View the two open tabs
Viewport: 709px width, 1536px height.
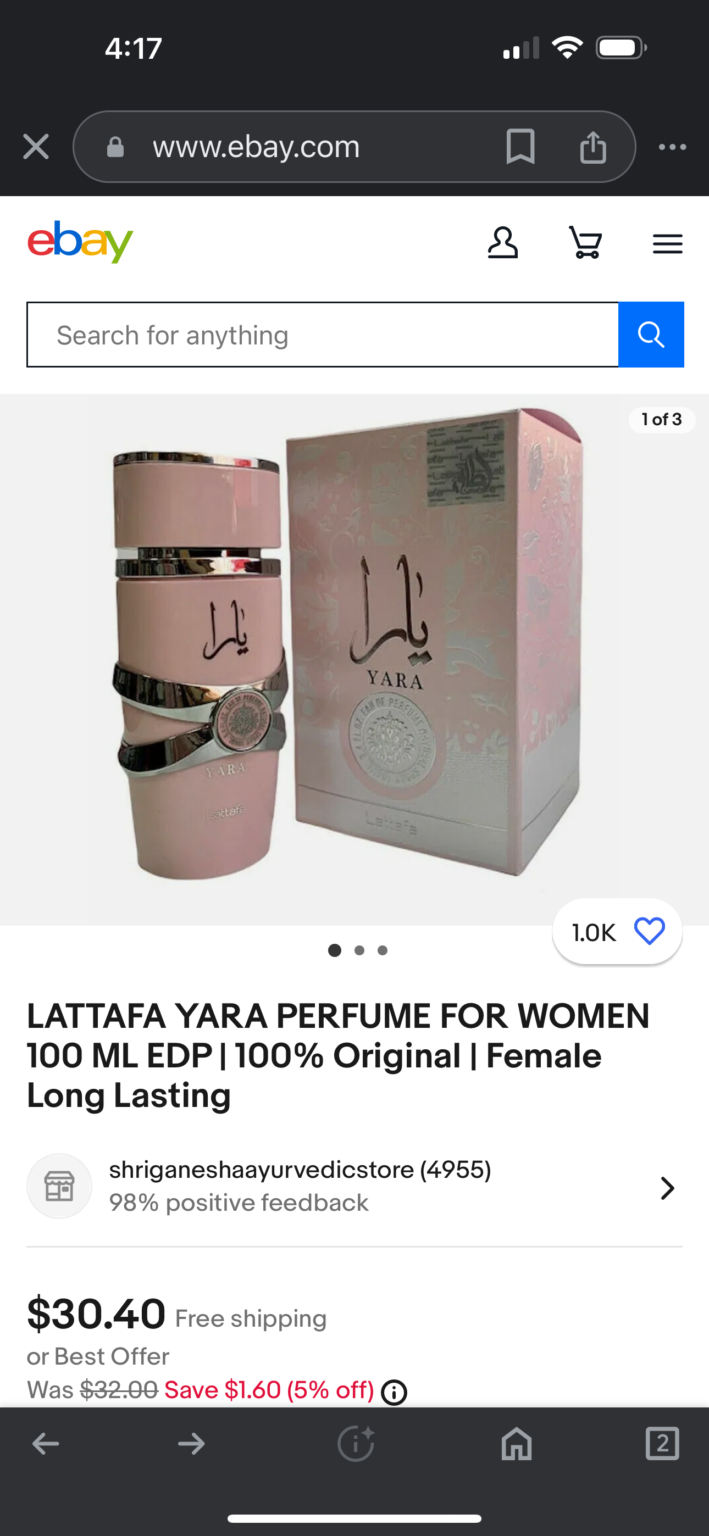click(x=662, y=1443)
